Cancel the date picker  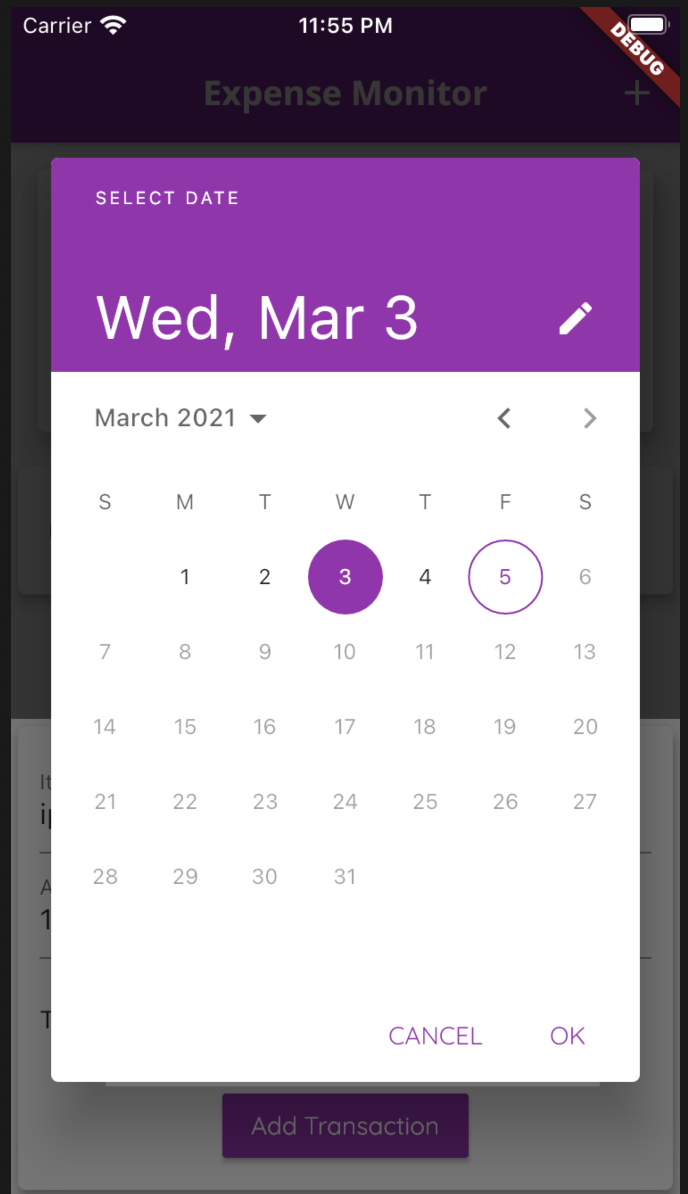[x=435, y=1036]
